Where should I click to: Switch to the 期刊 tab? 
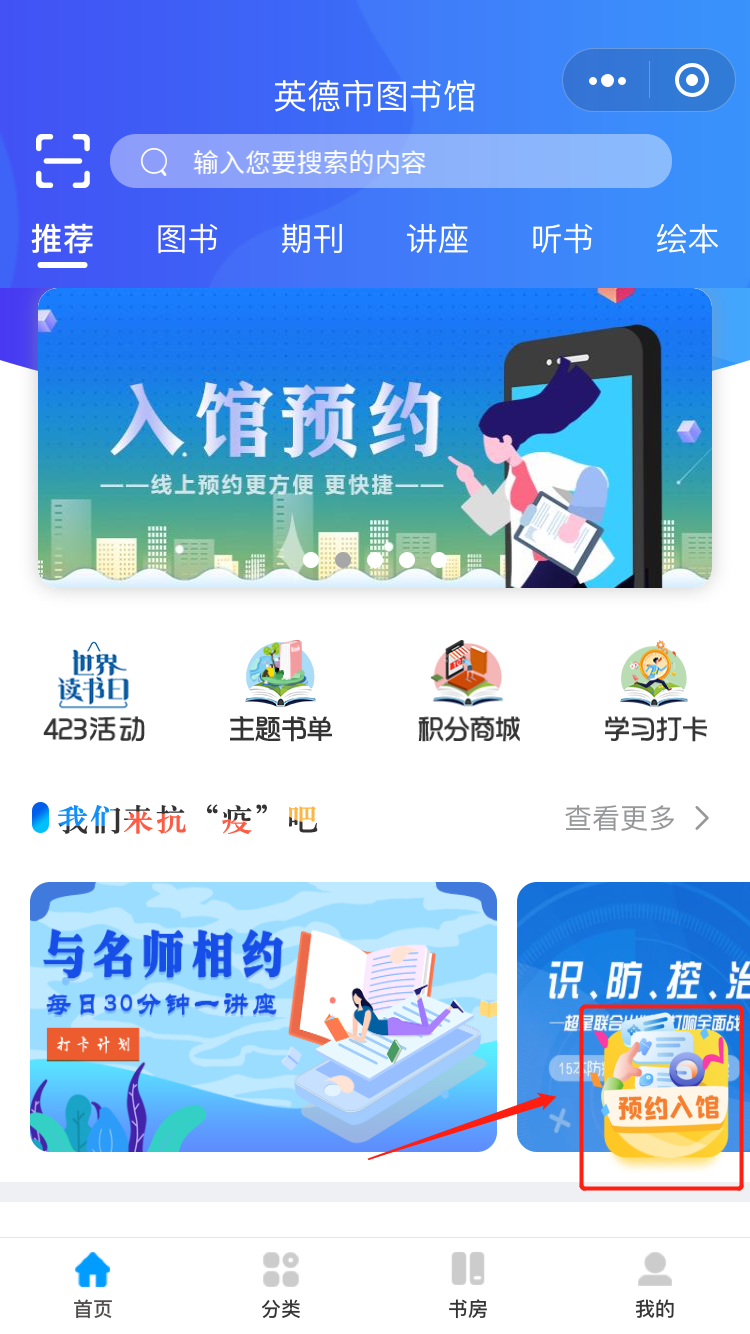312,240
